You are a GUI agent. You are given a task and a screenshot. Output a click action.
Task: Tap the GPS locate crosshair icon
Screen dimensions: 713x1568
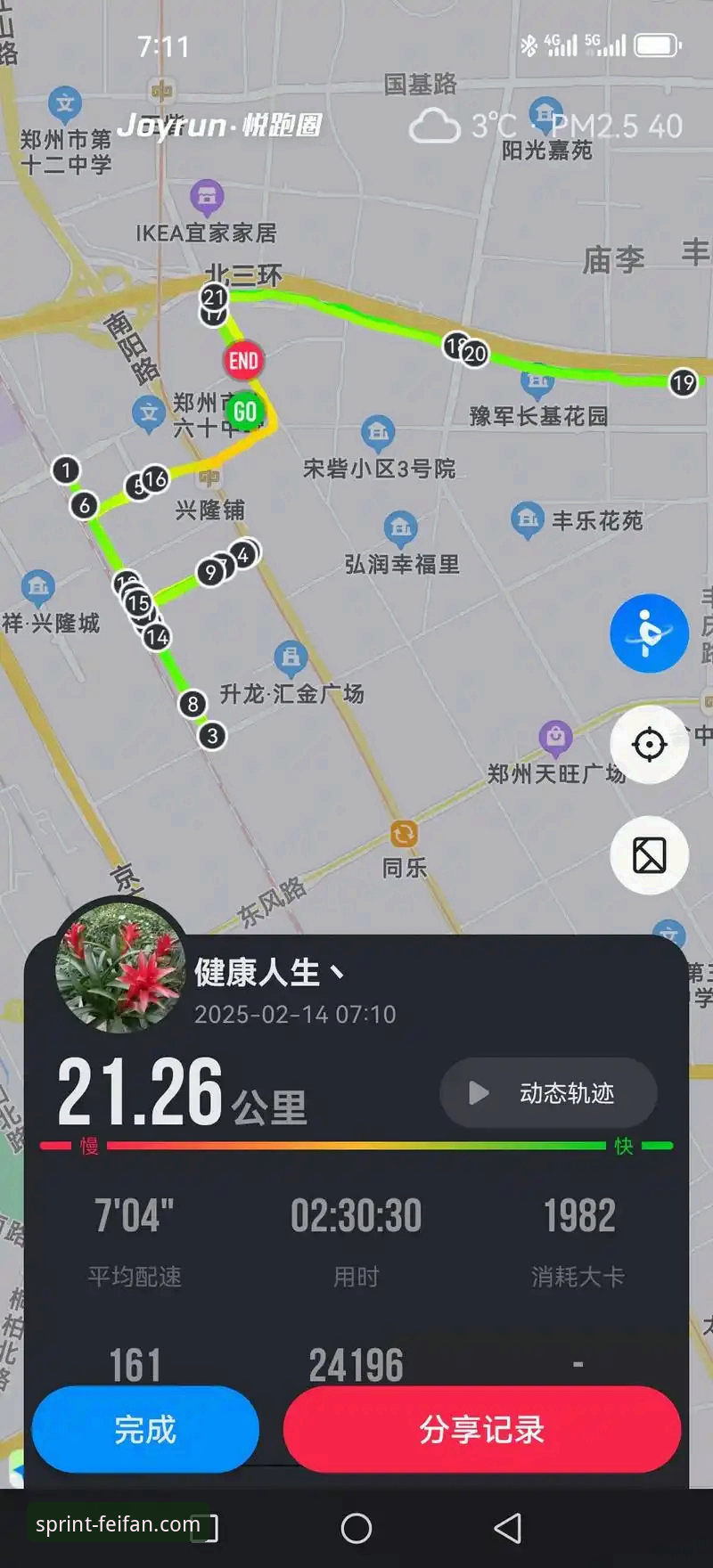click(x=649, y=746)
